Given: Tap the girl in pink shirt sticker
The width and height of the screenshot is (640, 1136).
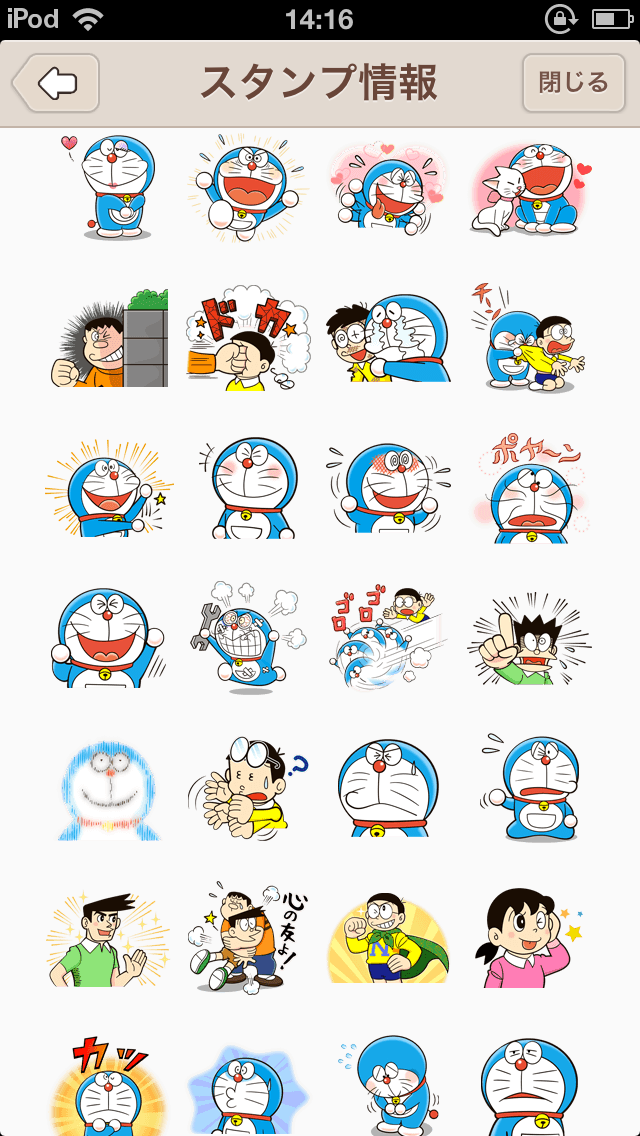Looking at the screenshot, I should pyautogui.click(x=528, y=936).
